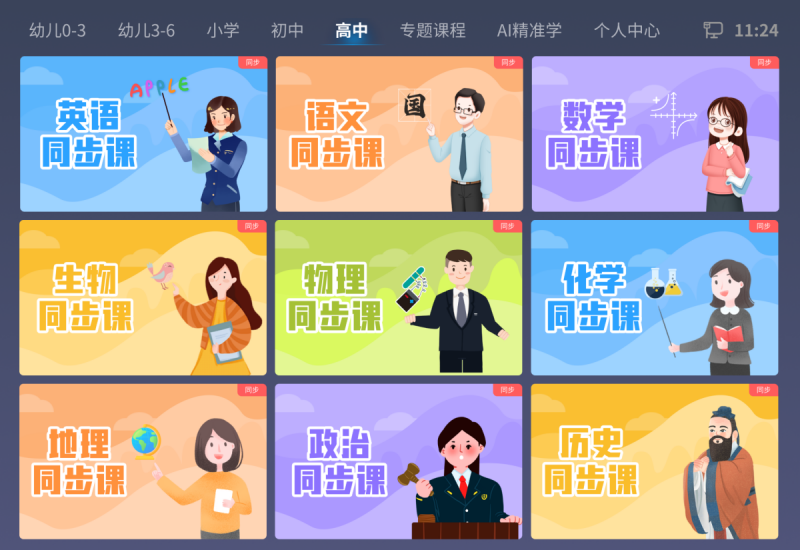Open 数学同步课 course card
The height and width of the screenshot is (550, 800).
[x=655, y=134]
